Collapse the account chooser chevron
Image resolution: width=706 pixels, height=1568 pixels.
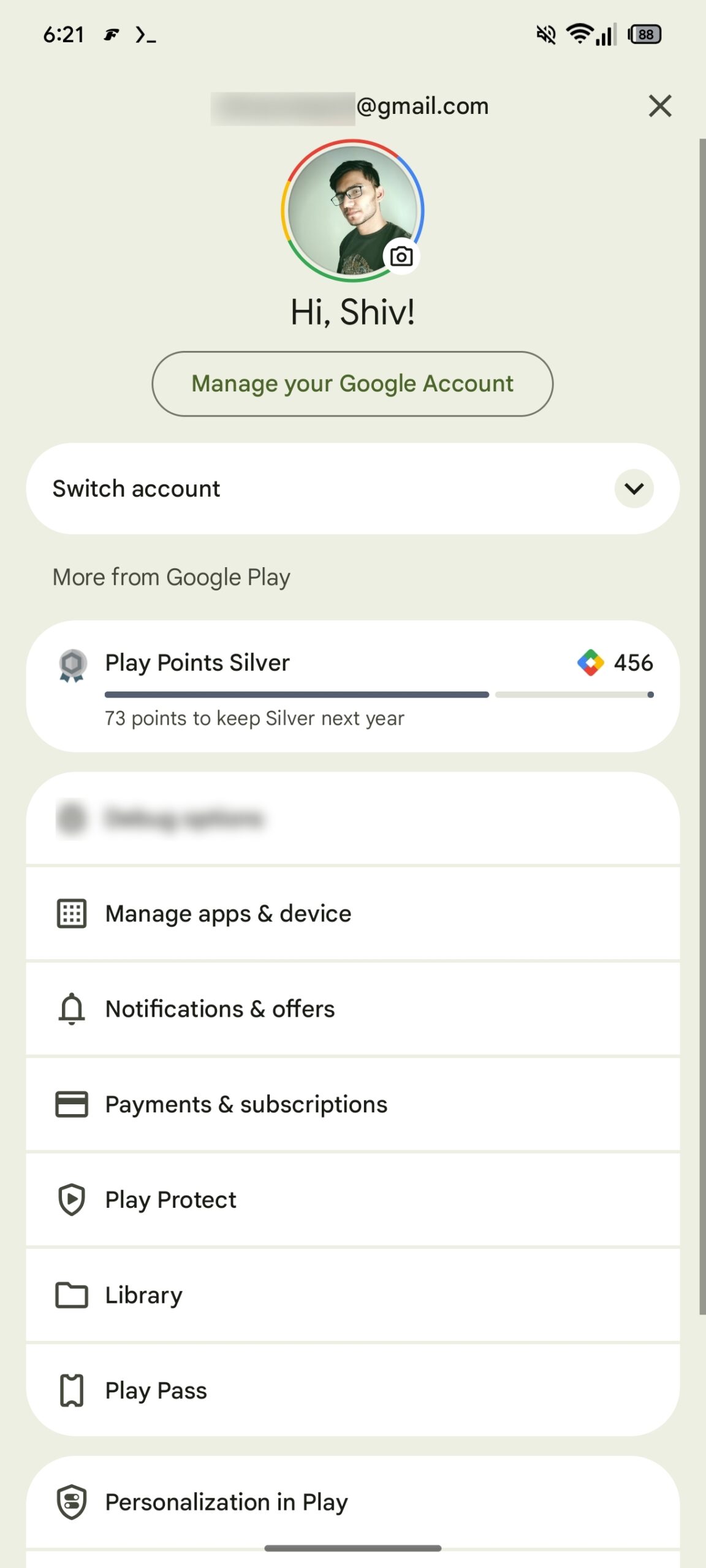[x=634, y=488]
